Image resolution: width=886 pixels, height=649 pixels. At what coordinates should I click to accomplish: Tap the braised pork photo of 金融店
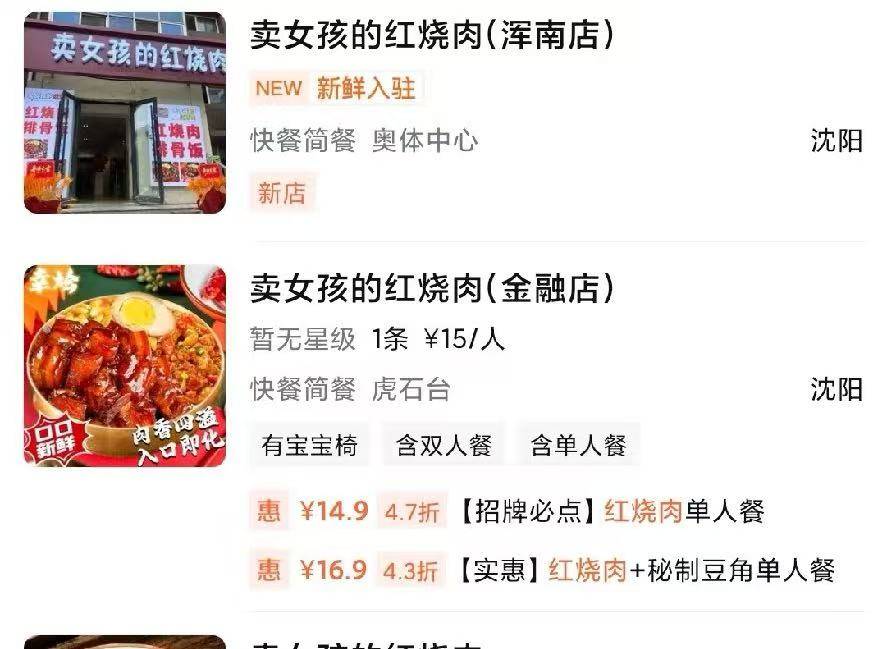(125, 366)
